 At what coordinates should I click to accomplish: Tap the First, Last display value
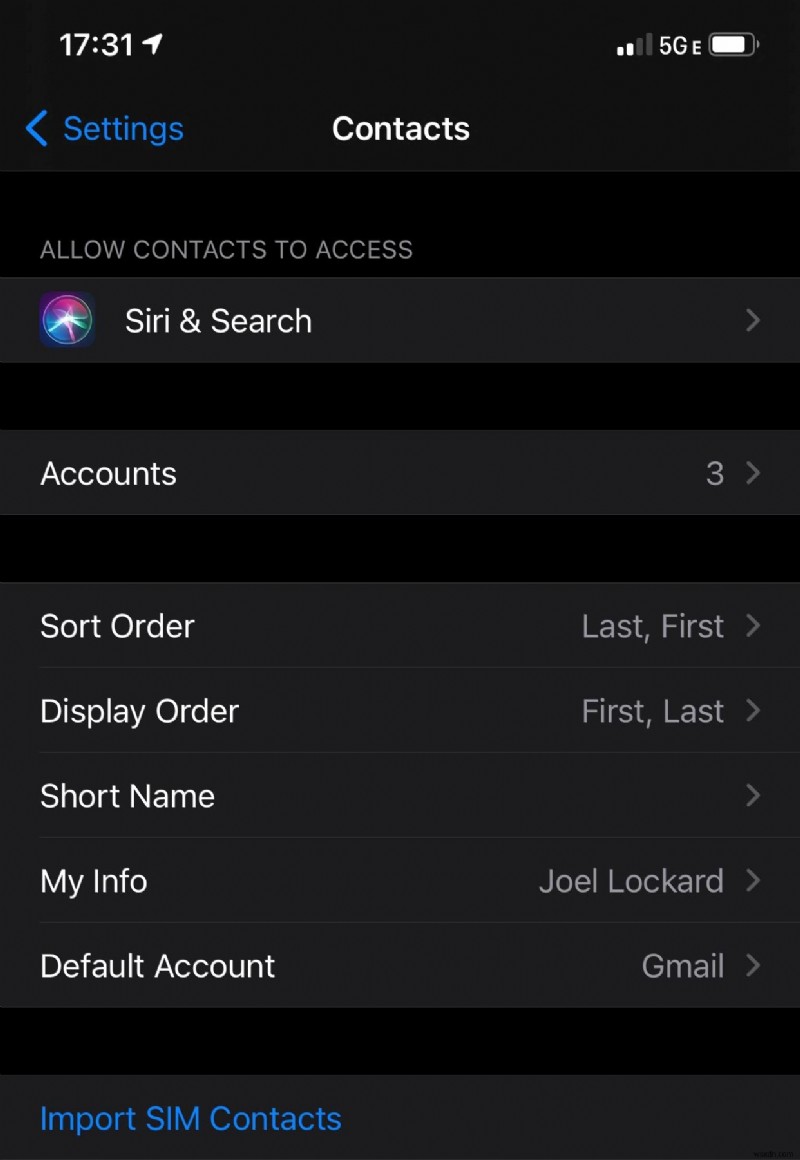[x=653, y=711]
